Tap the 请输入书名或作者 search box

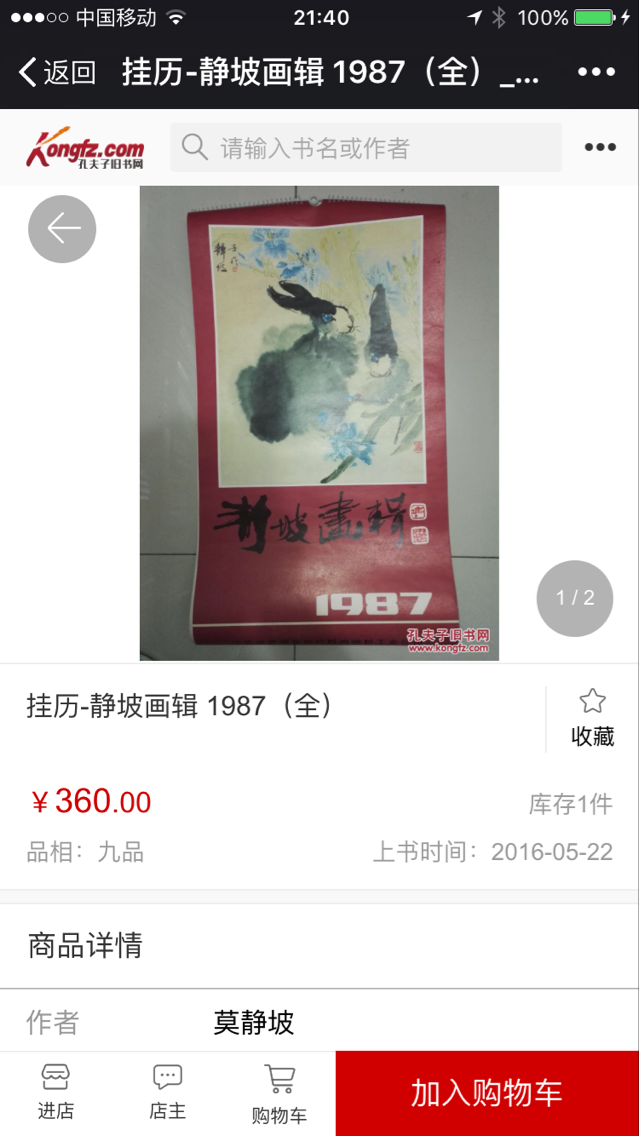click(x=365, y=148)
